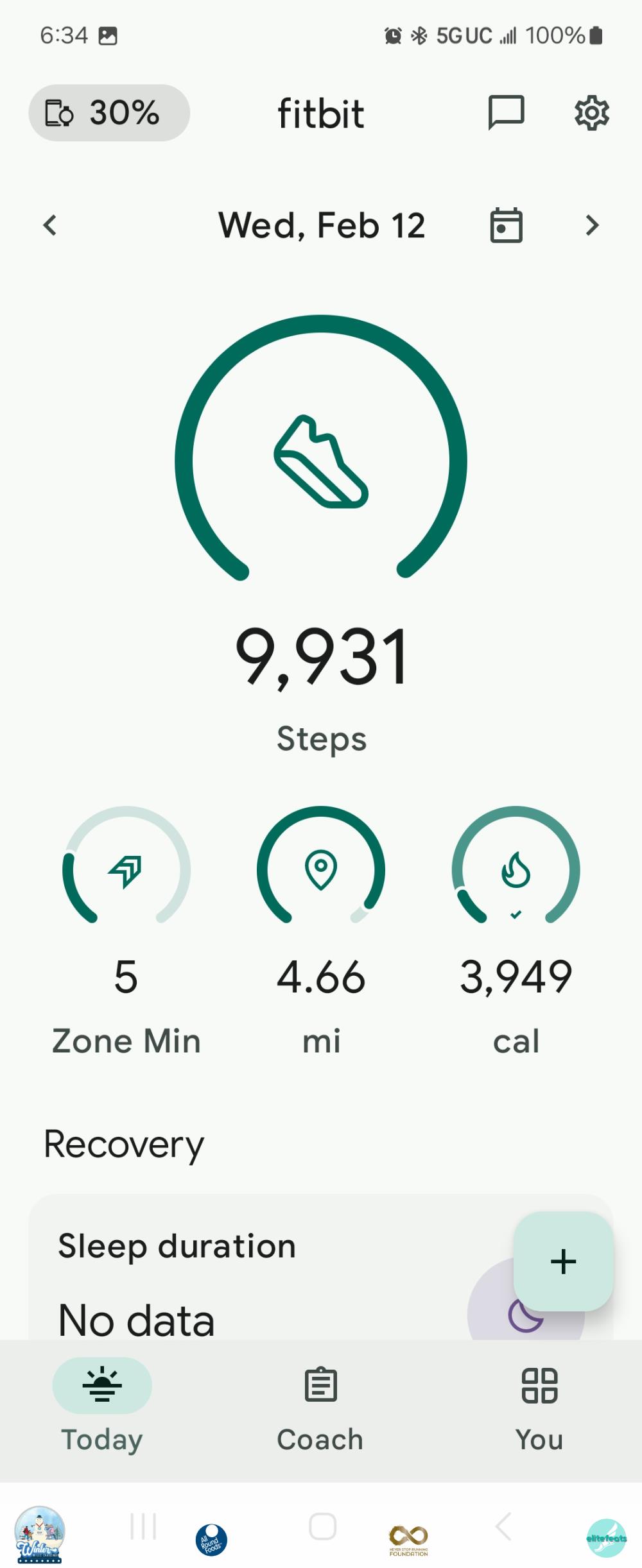The height and width of the screenshot is (1568, 642).
Task: Open the messages inbox icon
Action: point(506,113)
